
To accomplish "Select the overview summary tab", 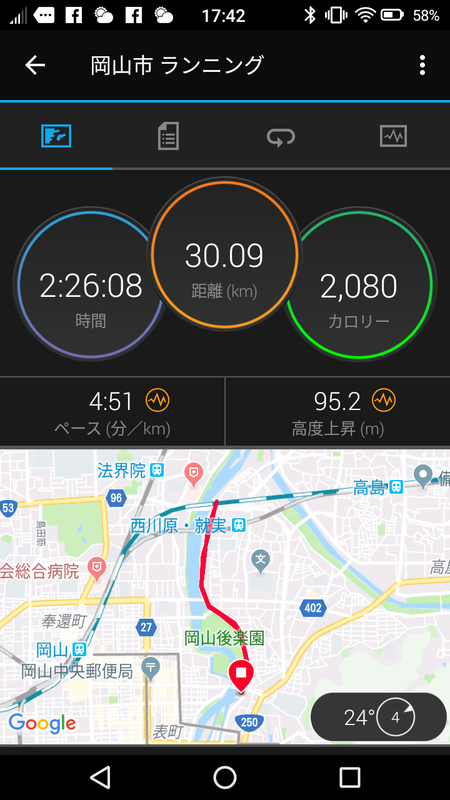I will coord(56,137).
